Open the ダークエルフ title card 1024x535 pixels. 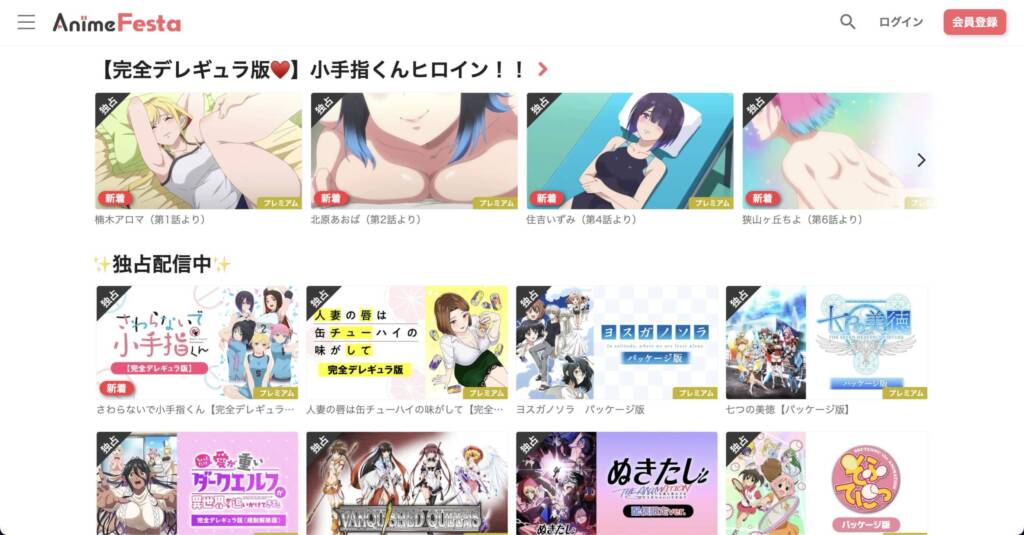(197, 482)
